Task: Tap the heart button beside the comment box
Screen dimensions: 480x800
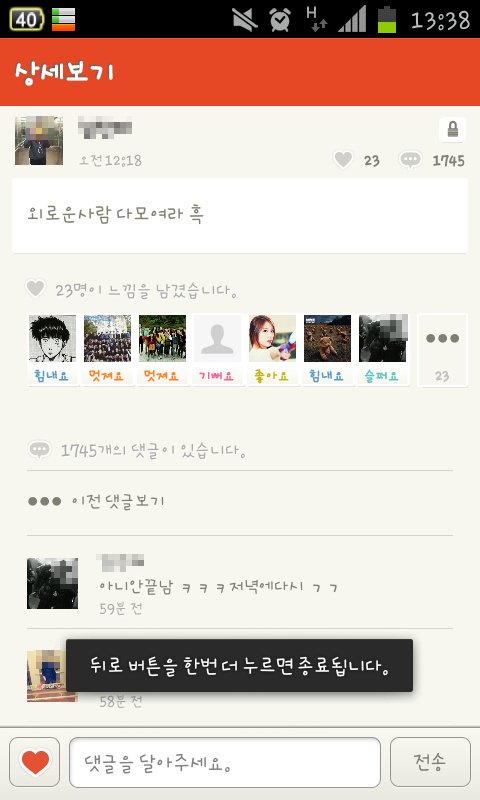Action: coord(35,762)
